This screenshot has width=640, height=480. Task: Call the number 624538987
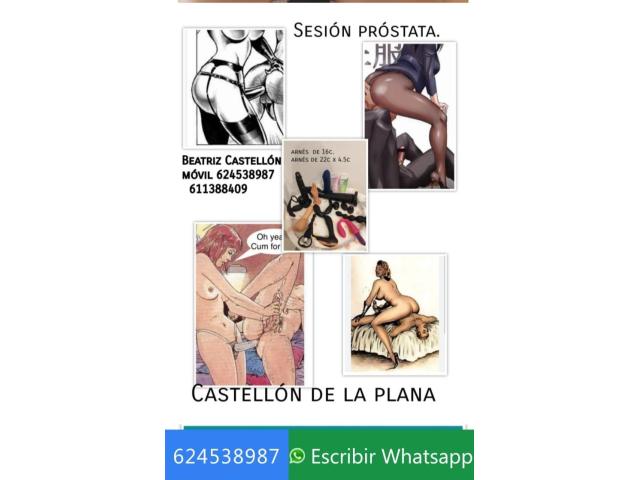click(x=226, y=456)
